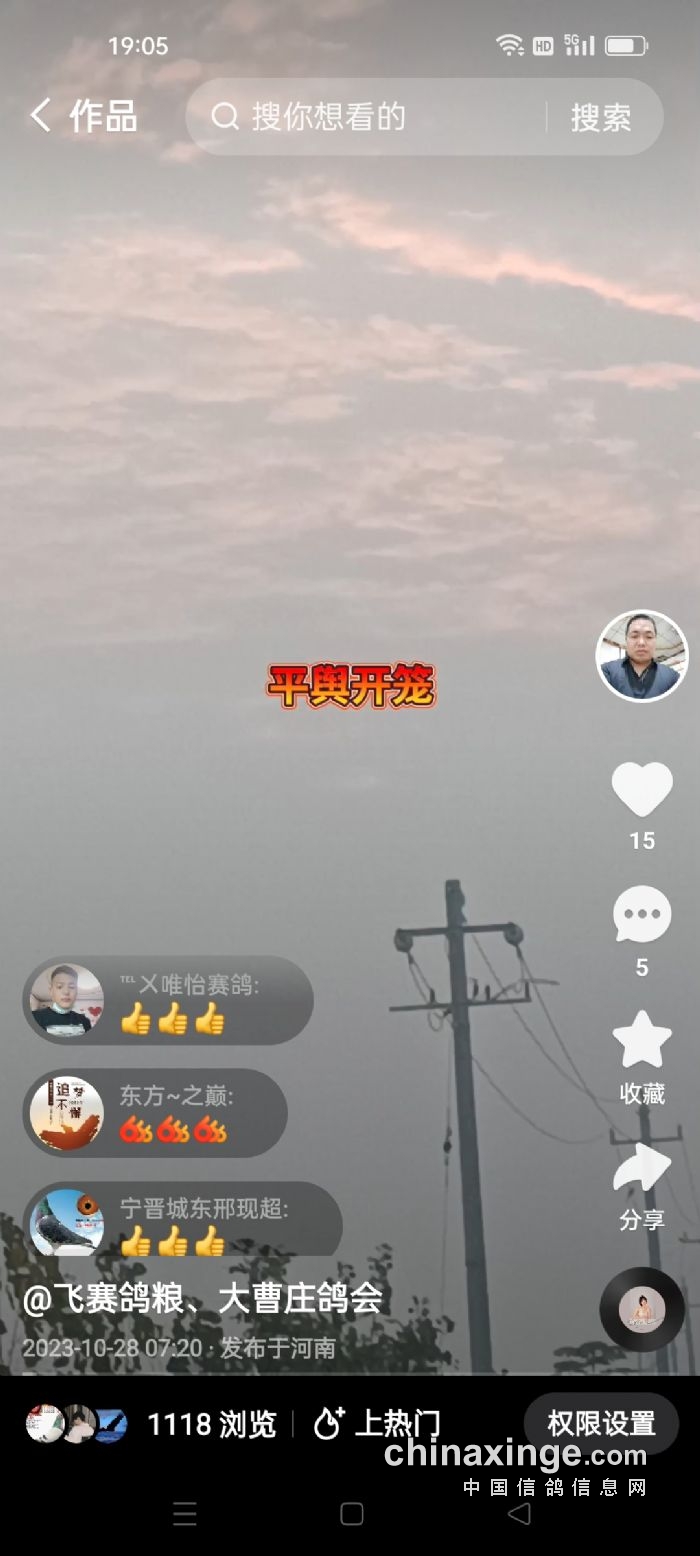The image size is (700, 1556).
Task: Open 权限设置 permission settings
Action: pyautogui.click(x=601, y=1423)
